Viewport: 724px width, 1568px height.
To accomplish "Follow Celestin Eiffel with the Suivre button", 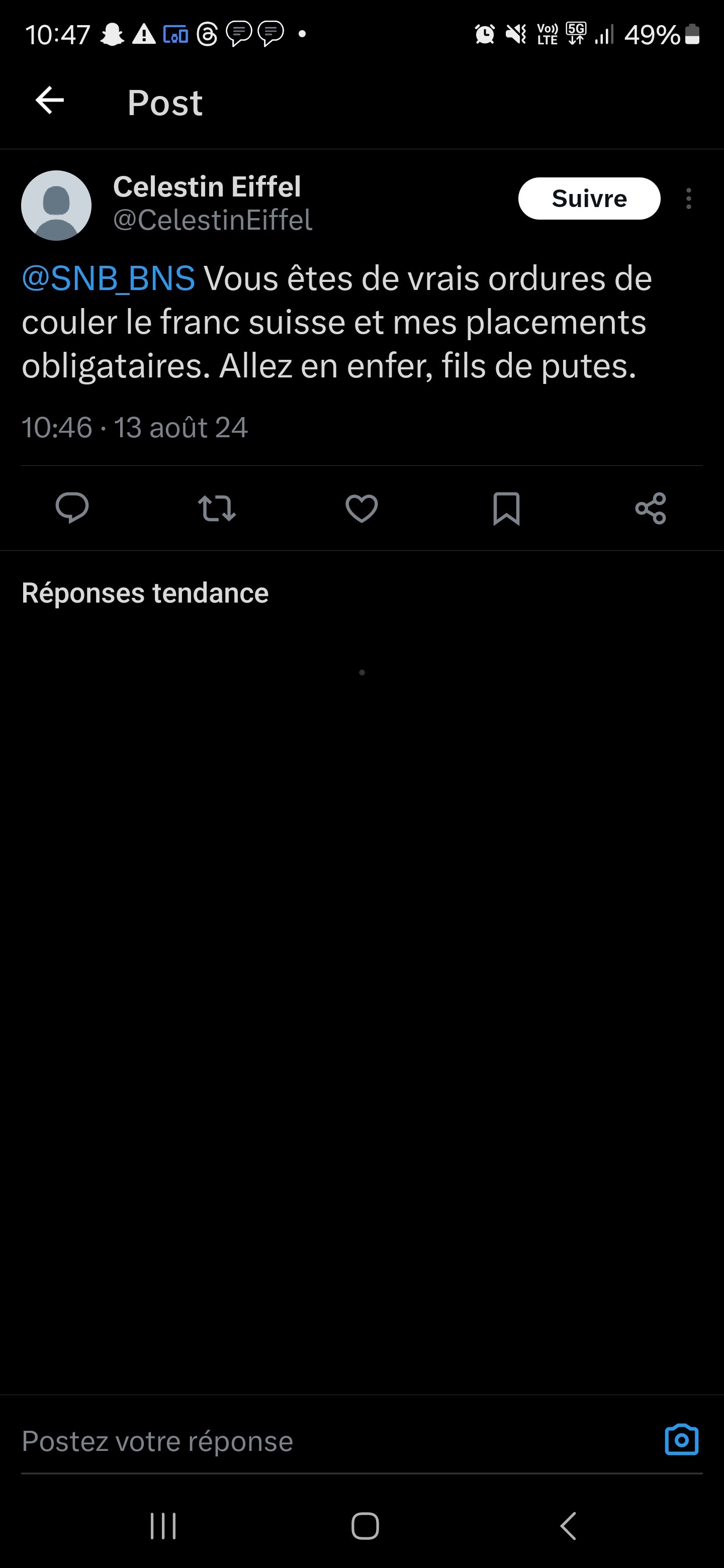I will click(x=589, y=199).
